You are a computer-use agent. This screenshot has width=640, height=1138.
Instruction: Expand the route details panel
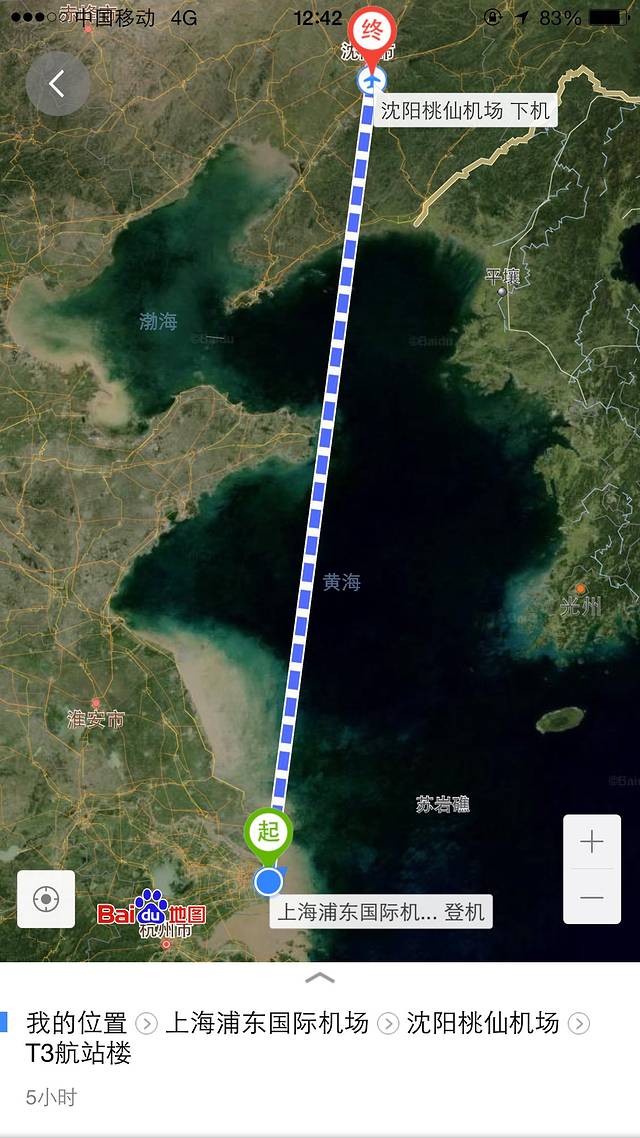320,977
